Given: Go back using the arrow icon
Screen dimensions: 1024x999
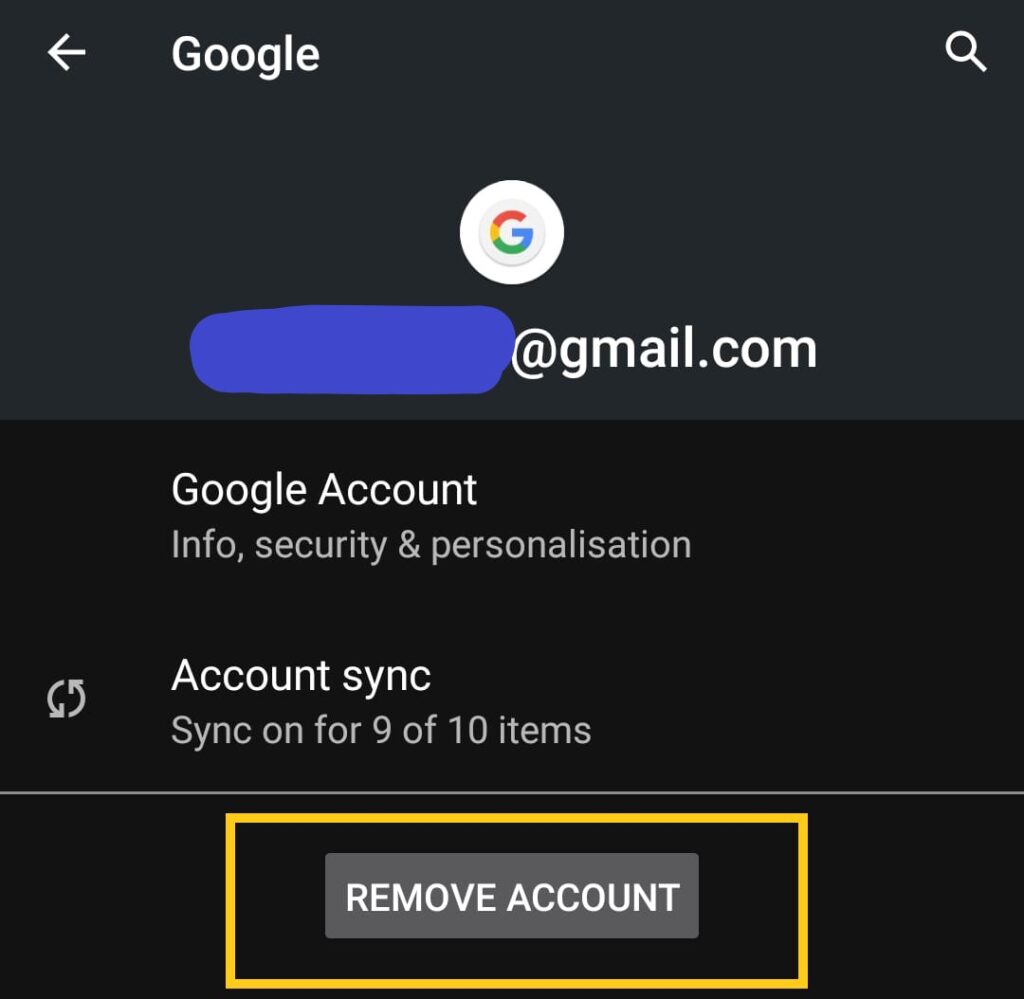Looking at the screenshot, I should 66,53.
